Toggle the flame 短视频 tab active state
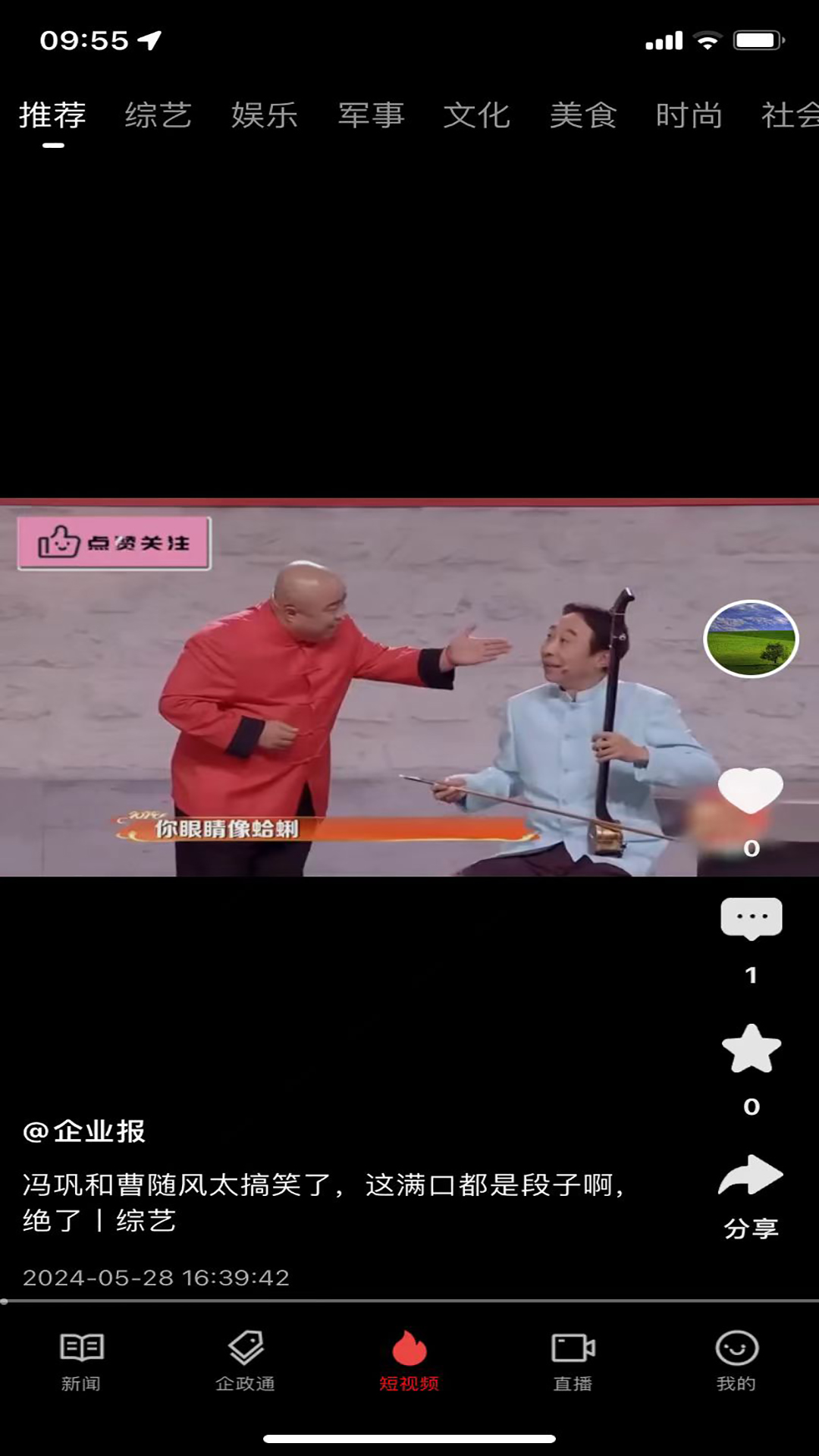 409,1361
